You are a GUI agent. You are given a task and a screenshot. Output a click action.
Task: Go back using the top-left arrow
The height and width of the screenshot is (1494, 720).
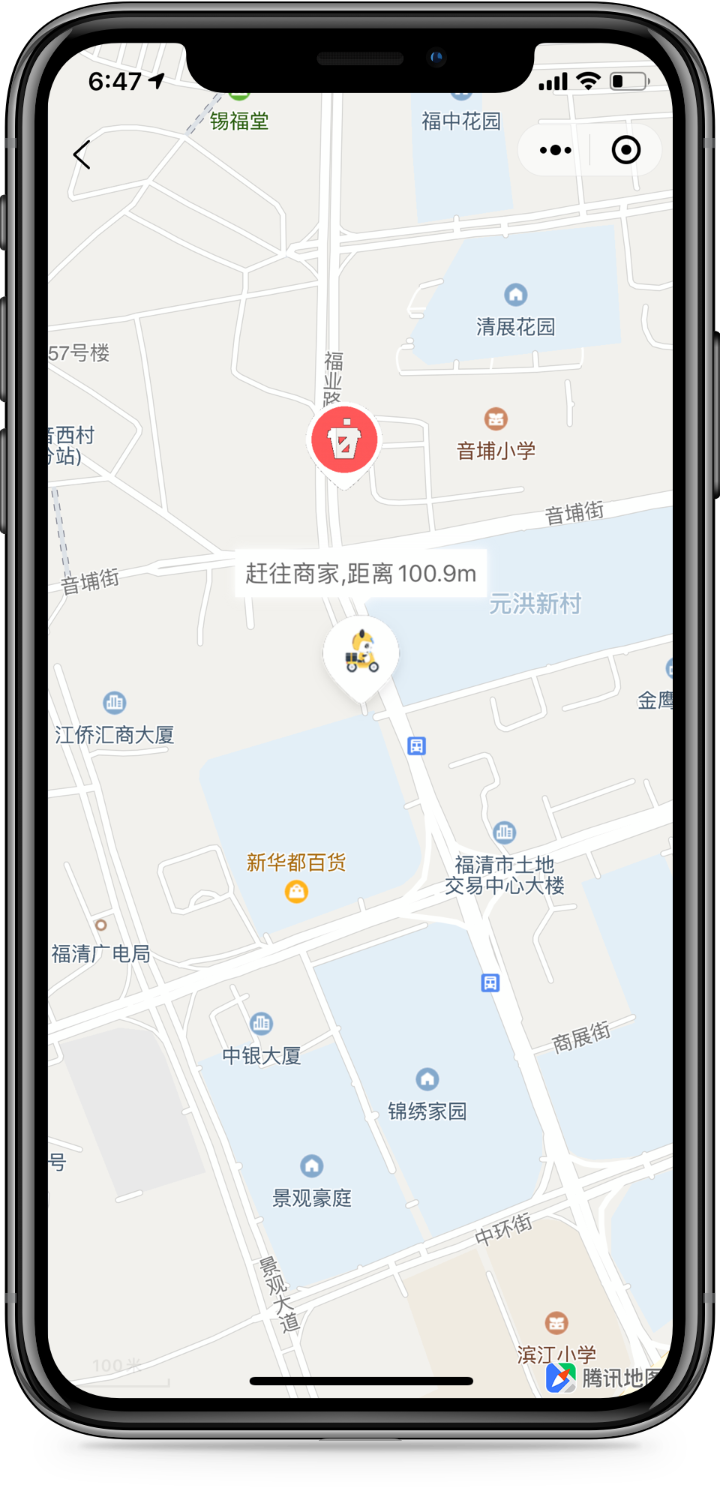click(x=82, y=155)
